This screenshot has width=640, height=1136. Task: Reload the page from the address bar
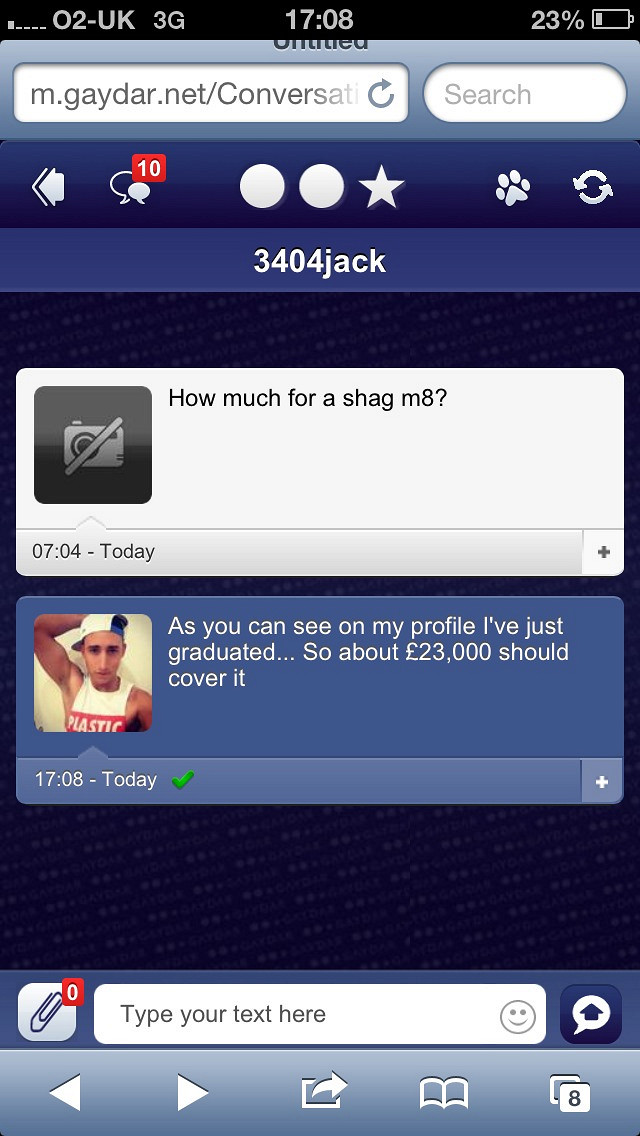tap(381, 94)
